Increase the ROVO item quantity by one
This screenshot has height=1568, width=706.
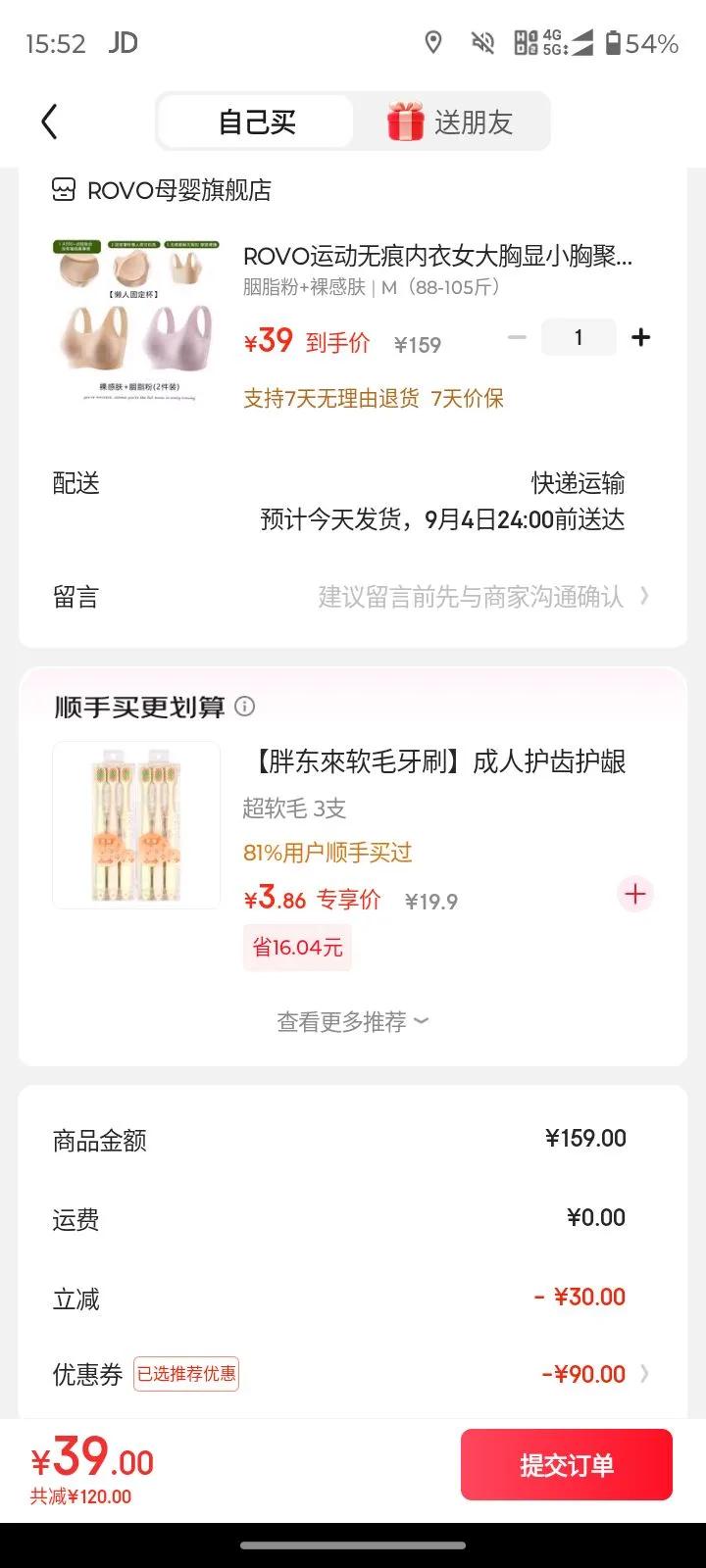[640, 338]
